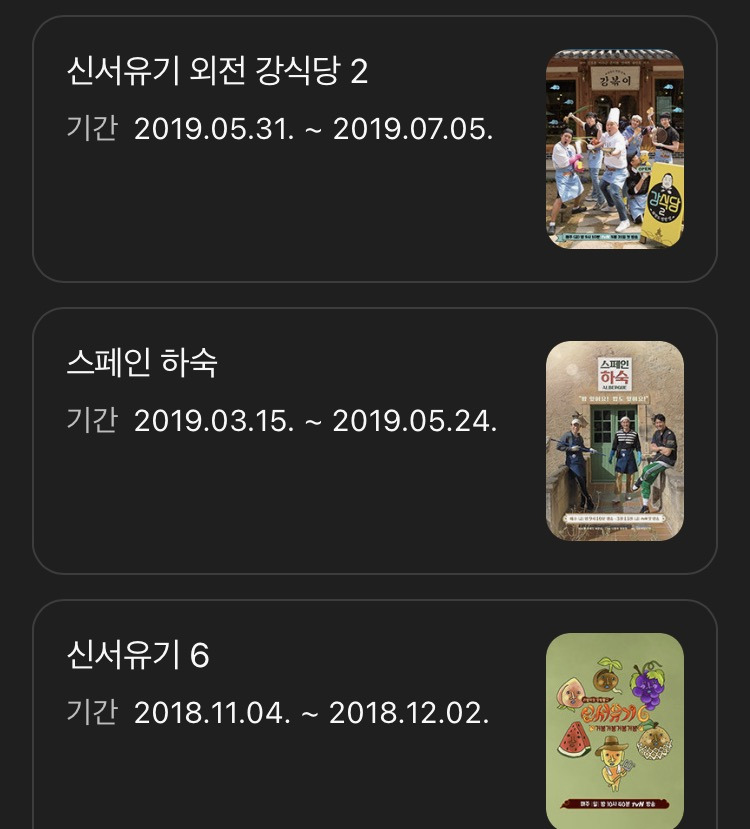Open the 신서유기 외전 강식당 2 card
The height and width of the screenshot is (829, 750).
(375, 150)
